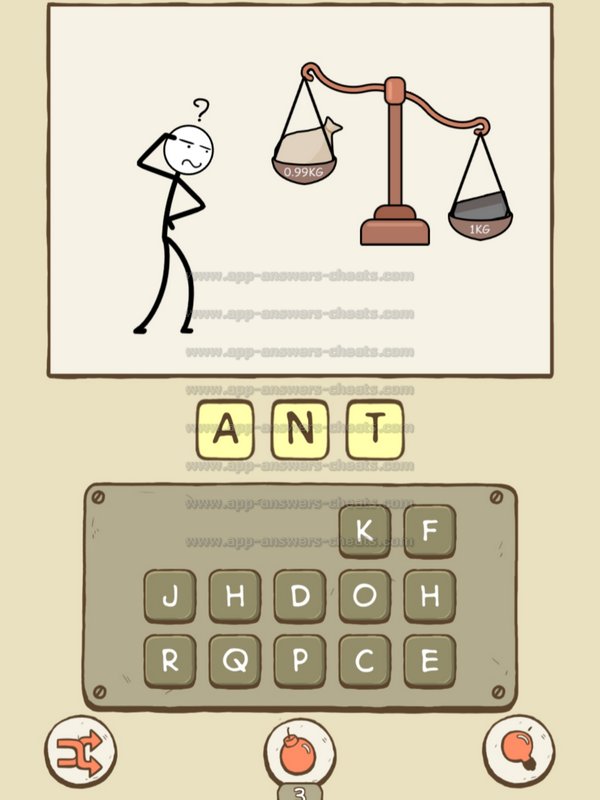Image resolution: width=600 pixels, height=800 pixels.
Task: Shuffle the letter tiles
Action: pos(80,750)
